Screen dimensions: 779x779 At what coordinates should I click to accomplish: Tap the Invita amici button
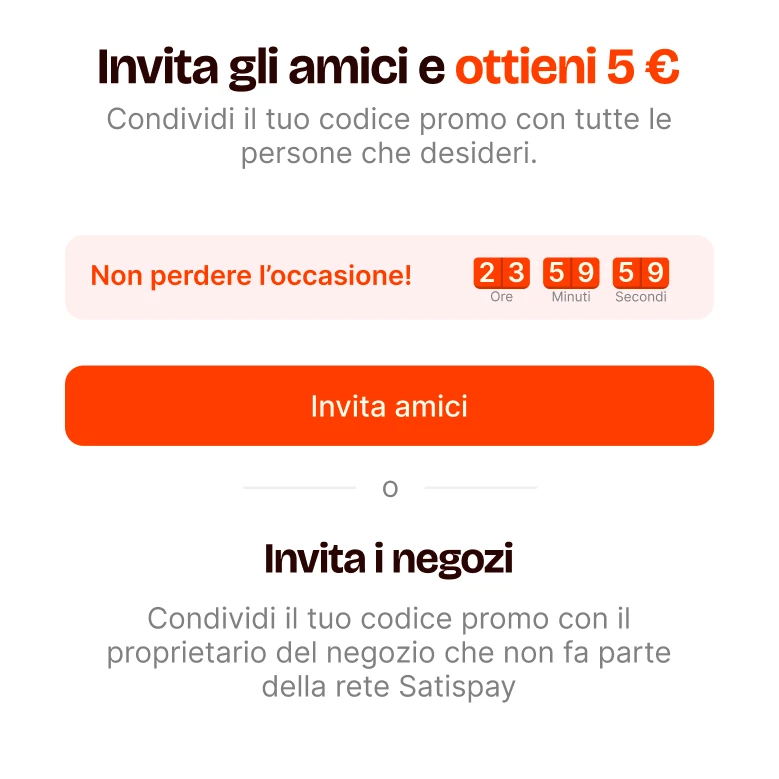tap(389, 406)
